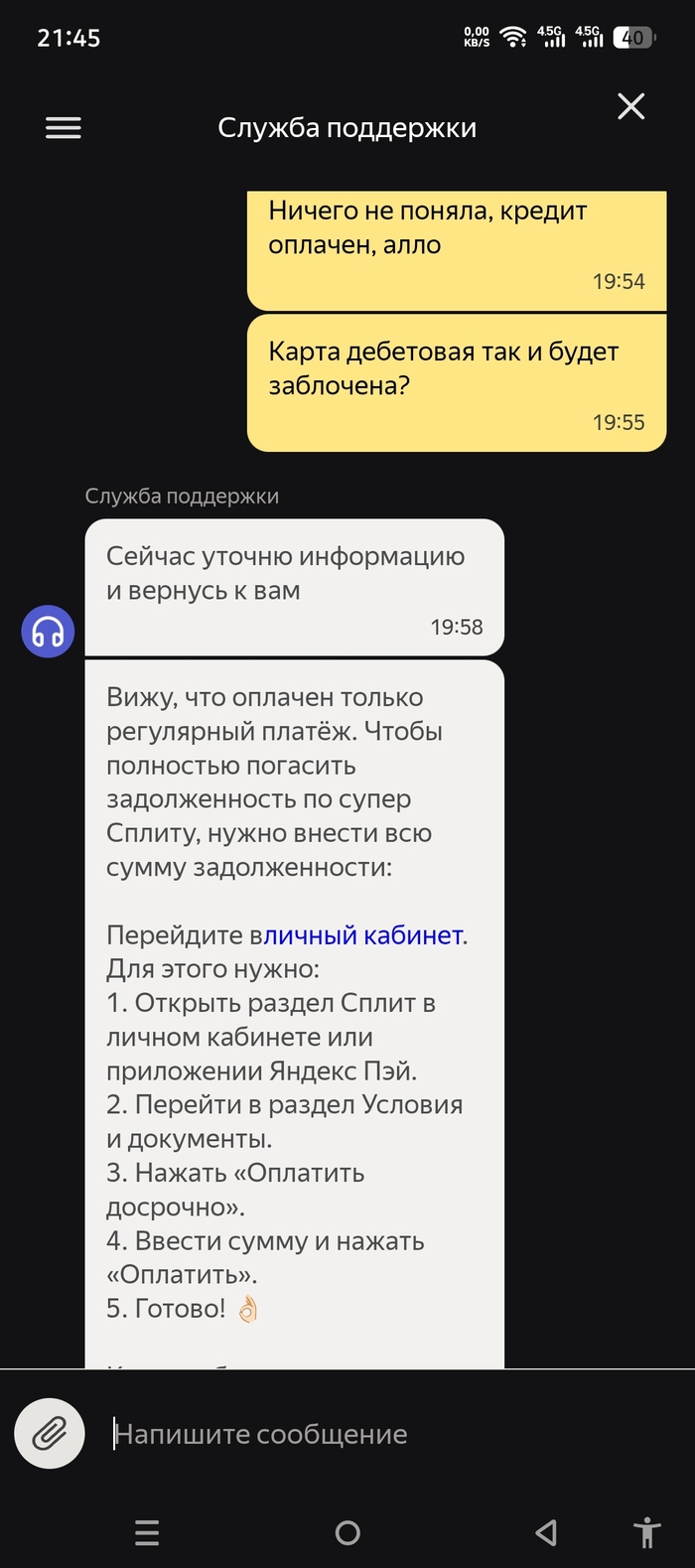Open the hamburger menu

tap(64, 128)
